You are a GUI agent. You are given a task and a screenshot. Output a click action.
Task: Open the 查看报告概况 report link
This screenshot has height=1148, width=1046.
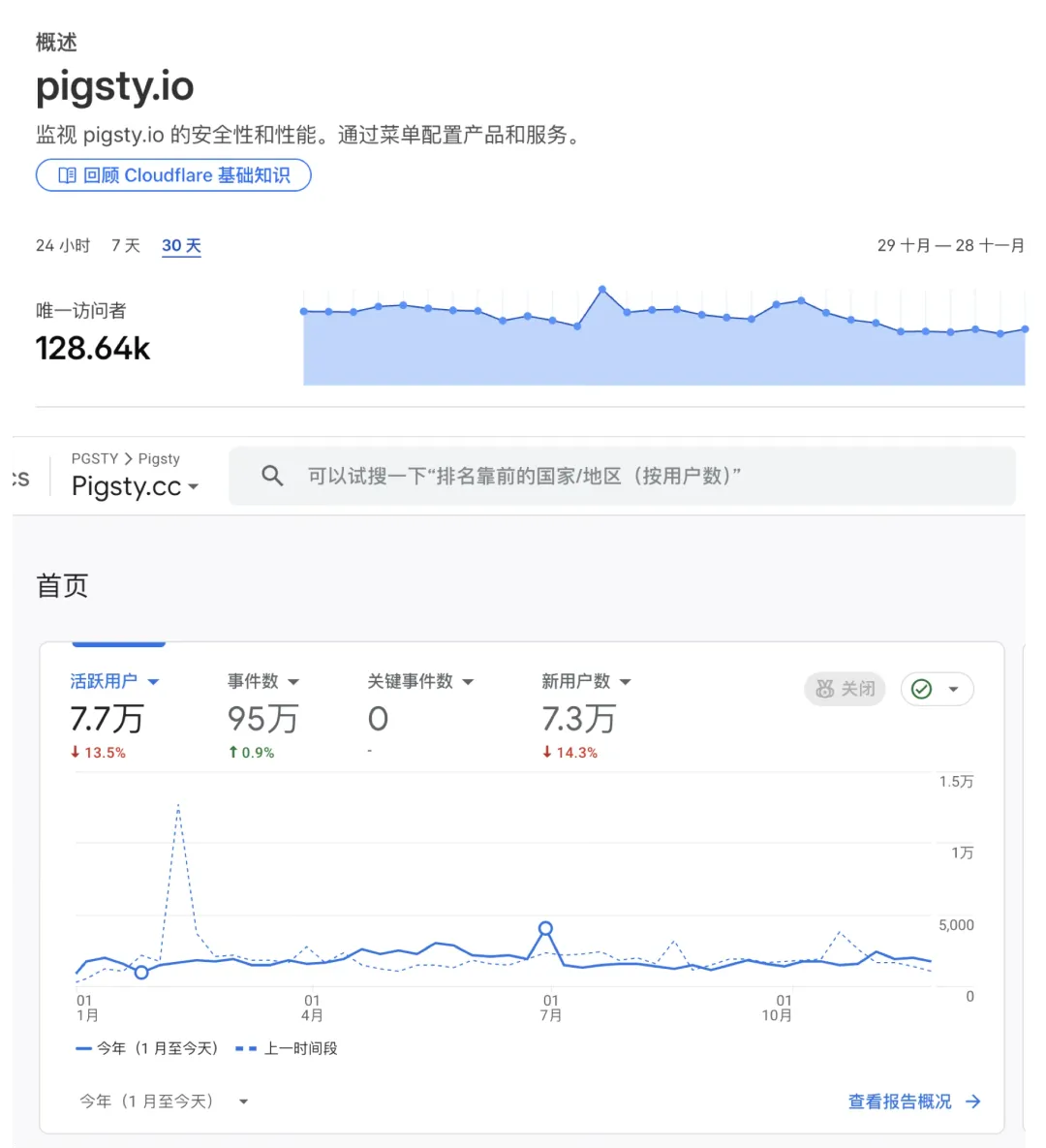click(901, 1101)
